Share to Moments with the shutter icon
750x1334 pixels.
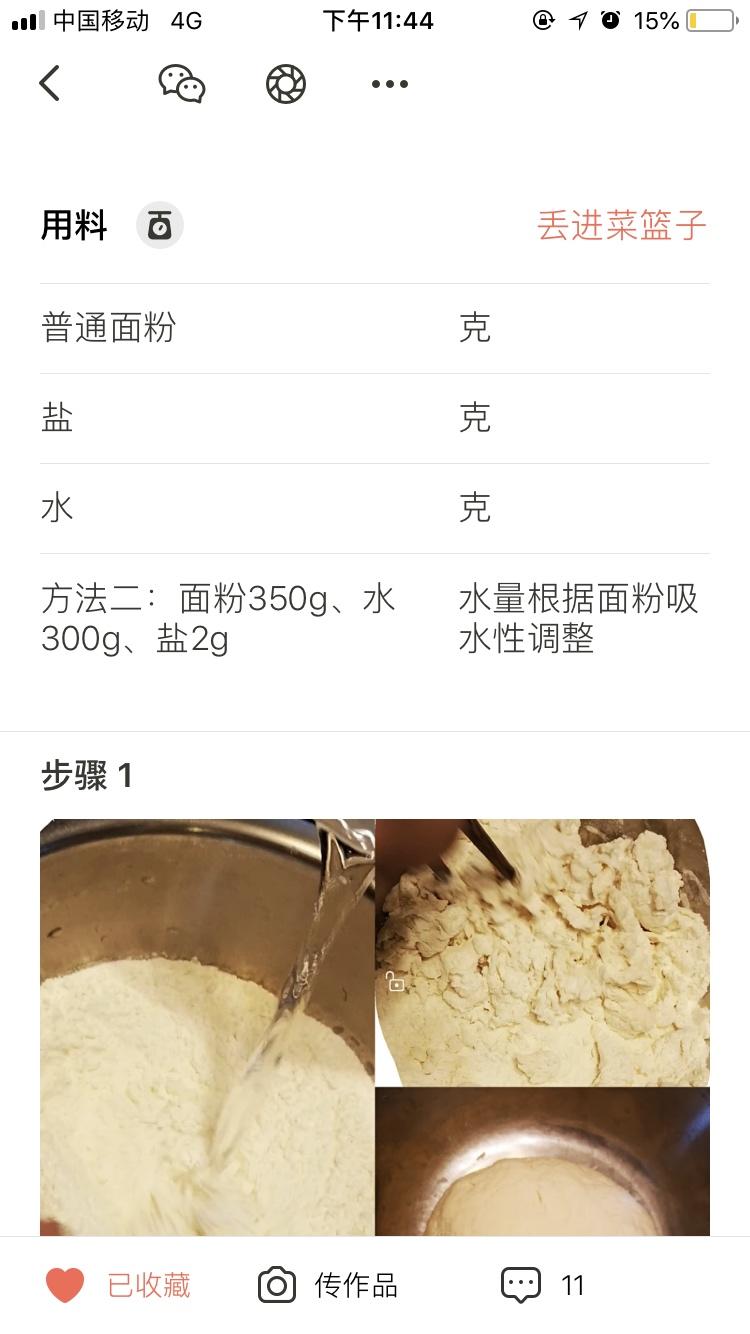coord(286,84)
